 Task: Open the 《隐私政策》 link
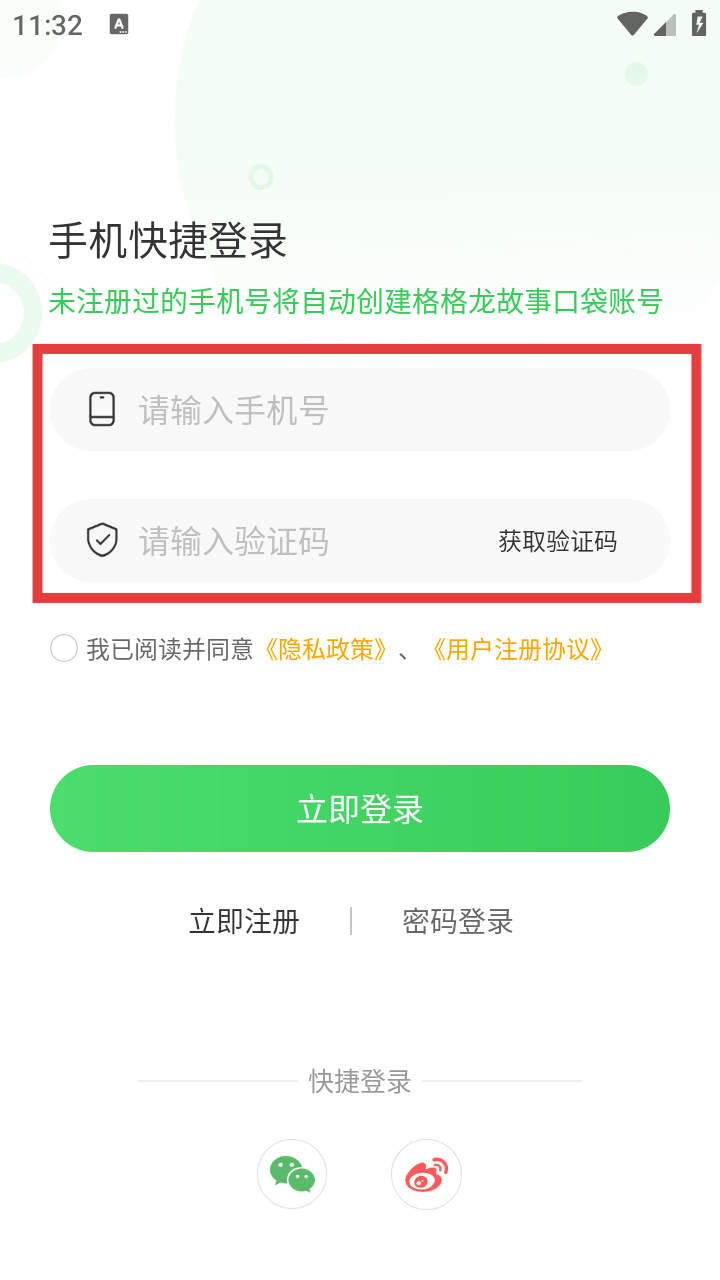point(325,650)
